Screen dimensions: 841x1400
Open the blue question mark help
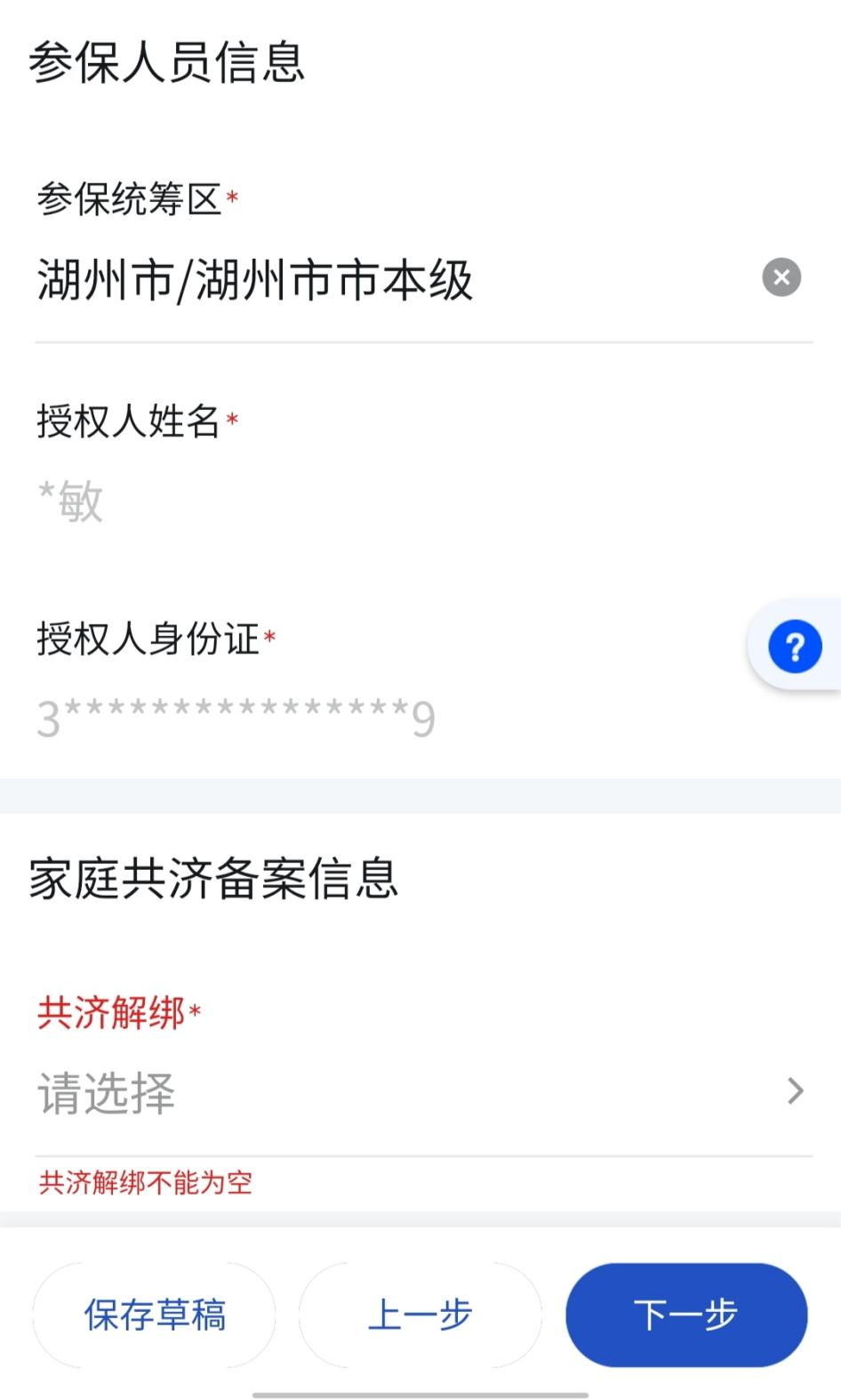pyautogui.click(x=795, y=647)
